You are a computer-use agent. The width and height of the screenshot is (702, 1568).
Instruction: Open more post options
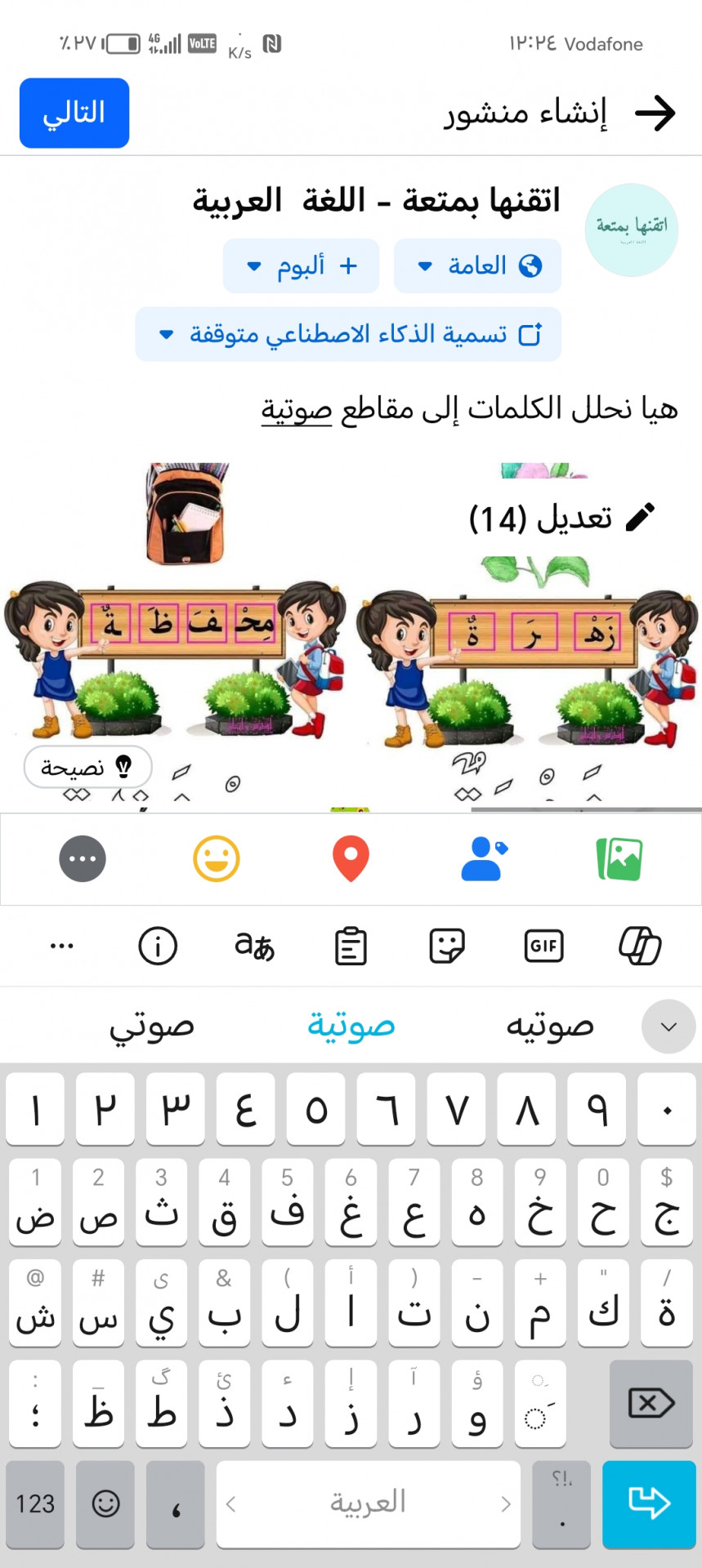(83, 859)
